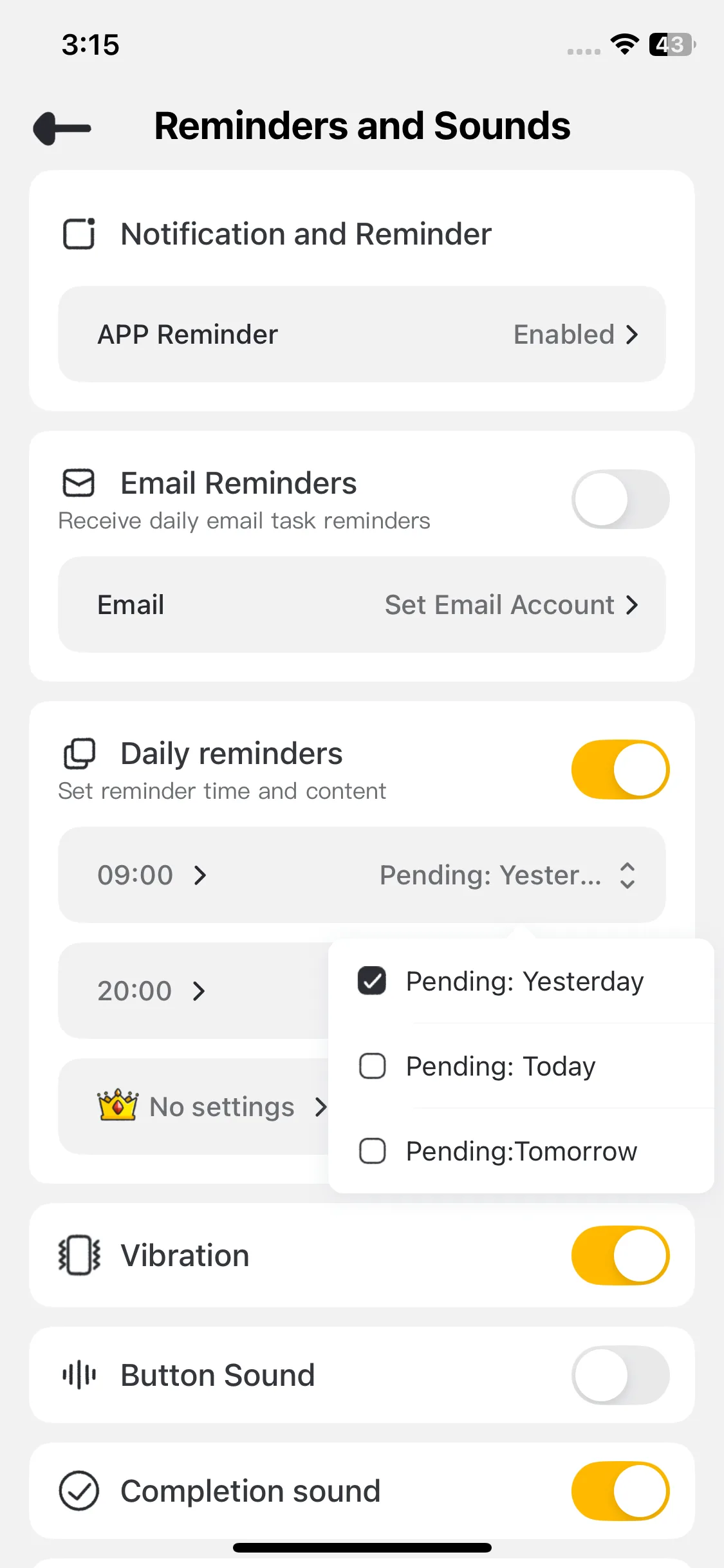Select the Pending:Tomorrow checkbox
This screenshot has height=1568, width=724.
click(372, 1152)
